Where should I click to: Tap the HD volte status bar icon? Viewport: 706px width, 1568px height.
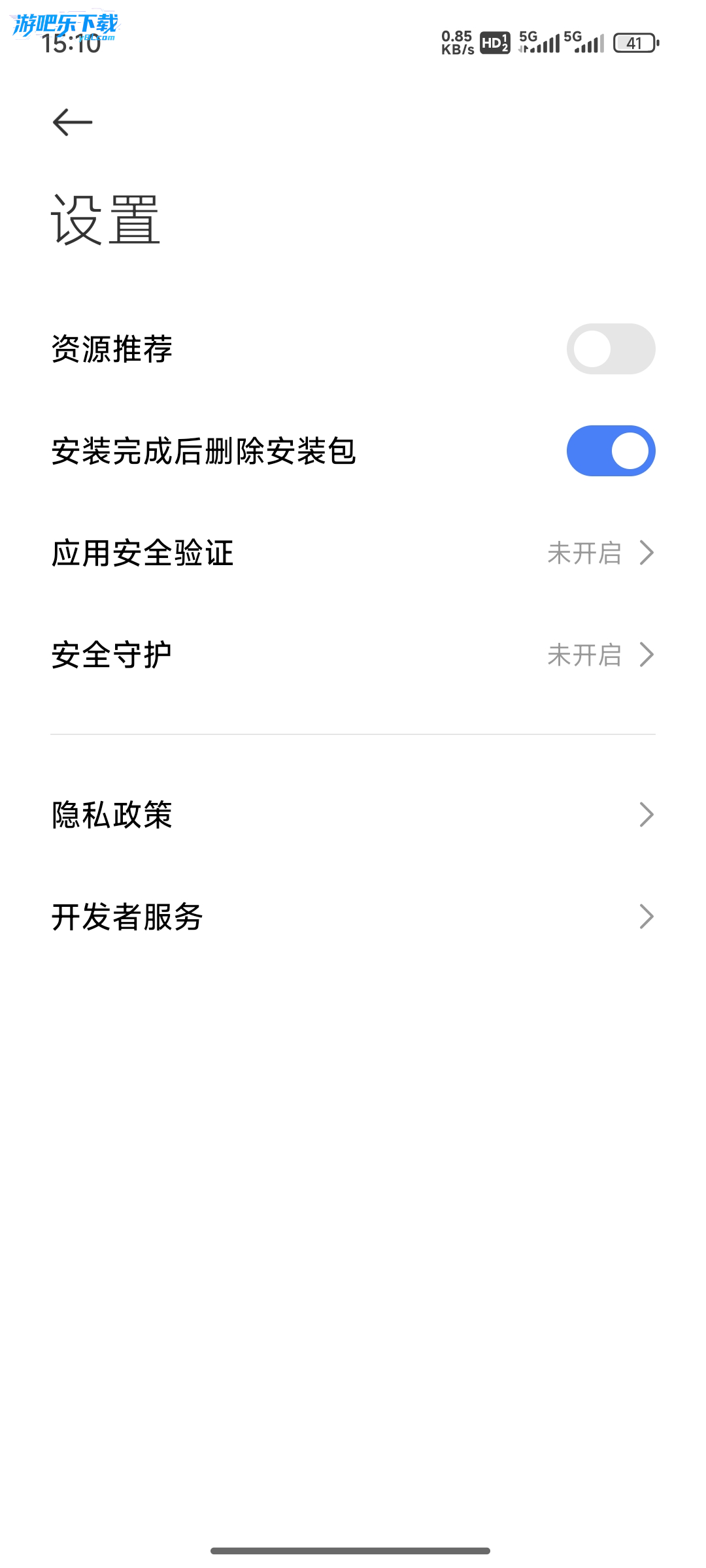(494, 42)
